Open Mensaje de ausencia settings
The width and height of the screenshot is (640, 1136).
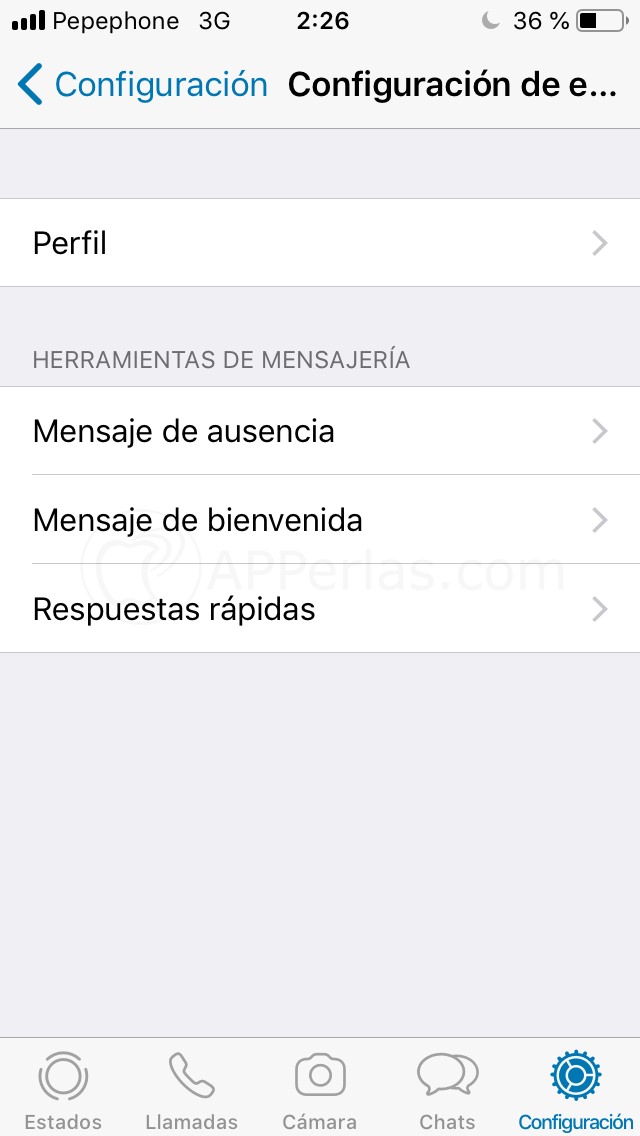320,431
